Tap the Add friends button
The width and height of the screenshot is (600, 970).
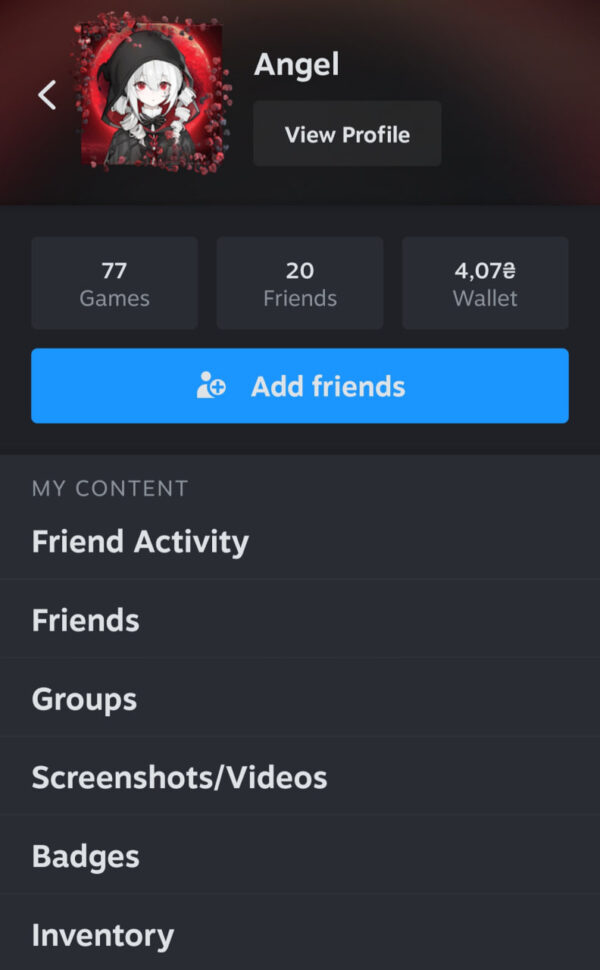pos(300,386)
